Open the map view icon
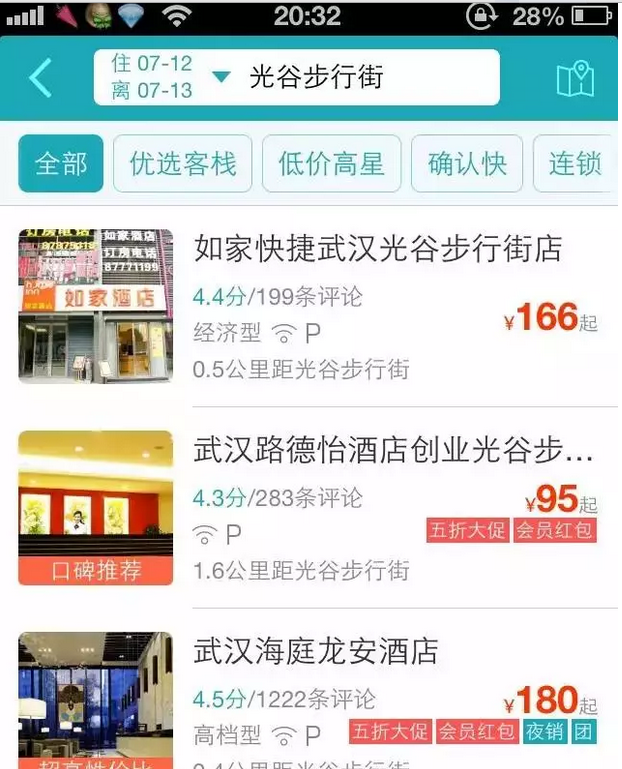This screenshot has height=769, width=622. [x=575, y=79]
